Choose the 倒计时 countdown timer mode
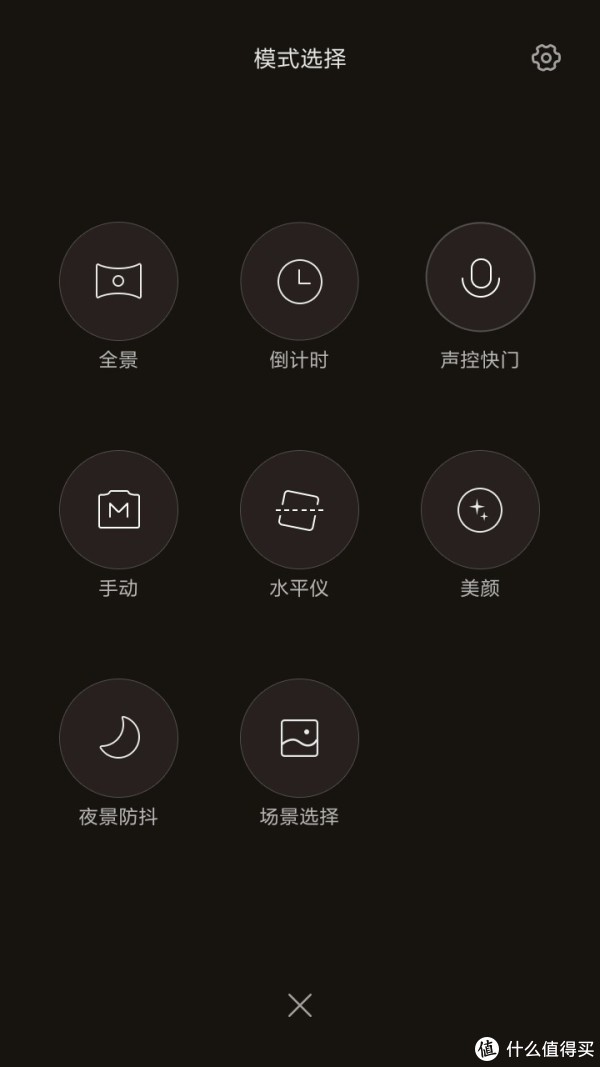600x1067 pixels. pyautogui.click(x=299, y=281)
